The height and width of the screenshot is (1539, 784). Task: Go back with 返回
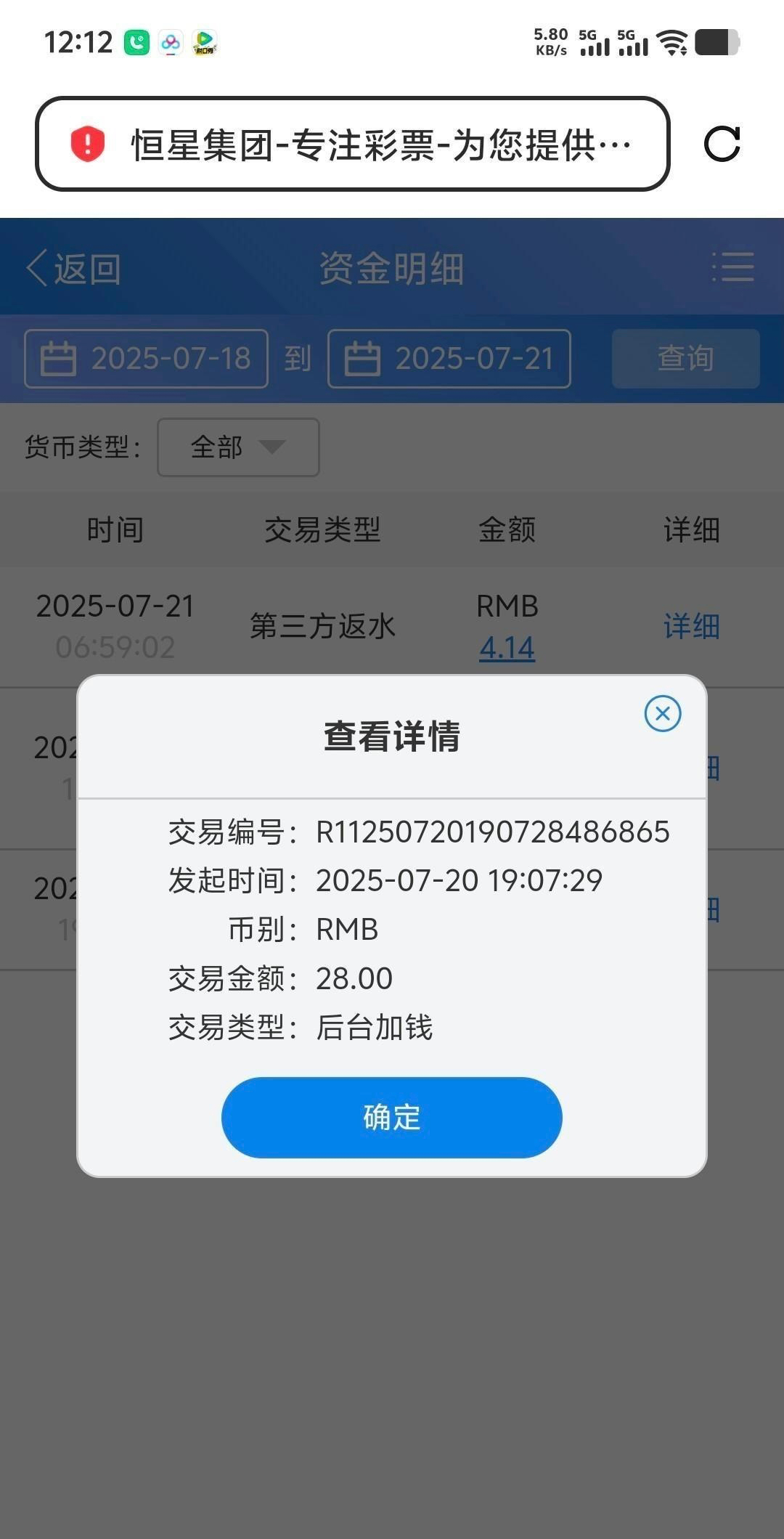pos(74,269)
